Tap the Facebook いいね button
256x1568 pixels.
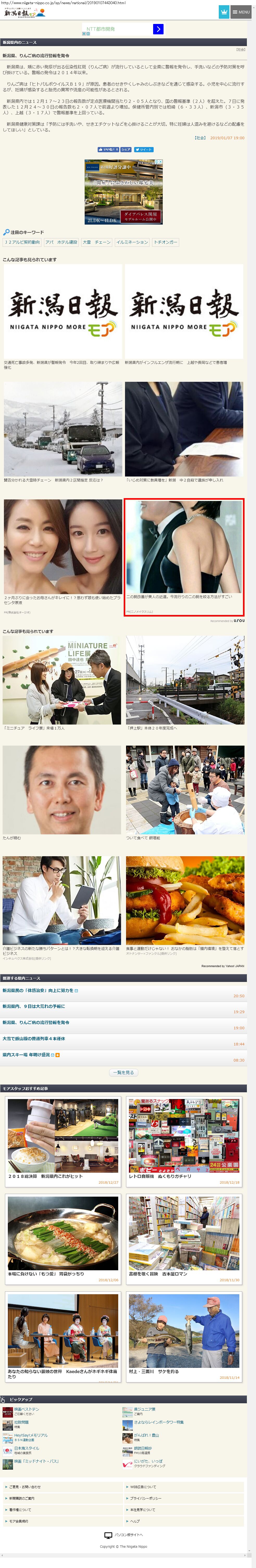(x=109, y=149)
